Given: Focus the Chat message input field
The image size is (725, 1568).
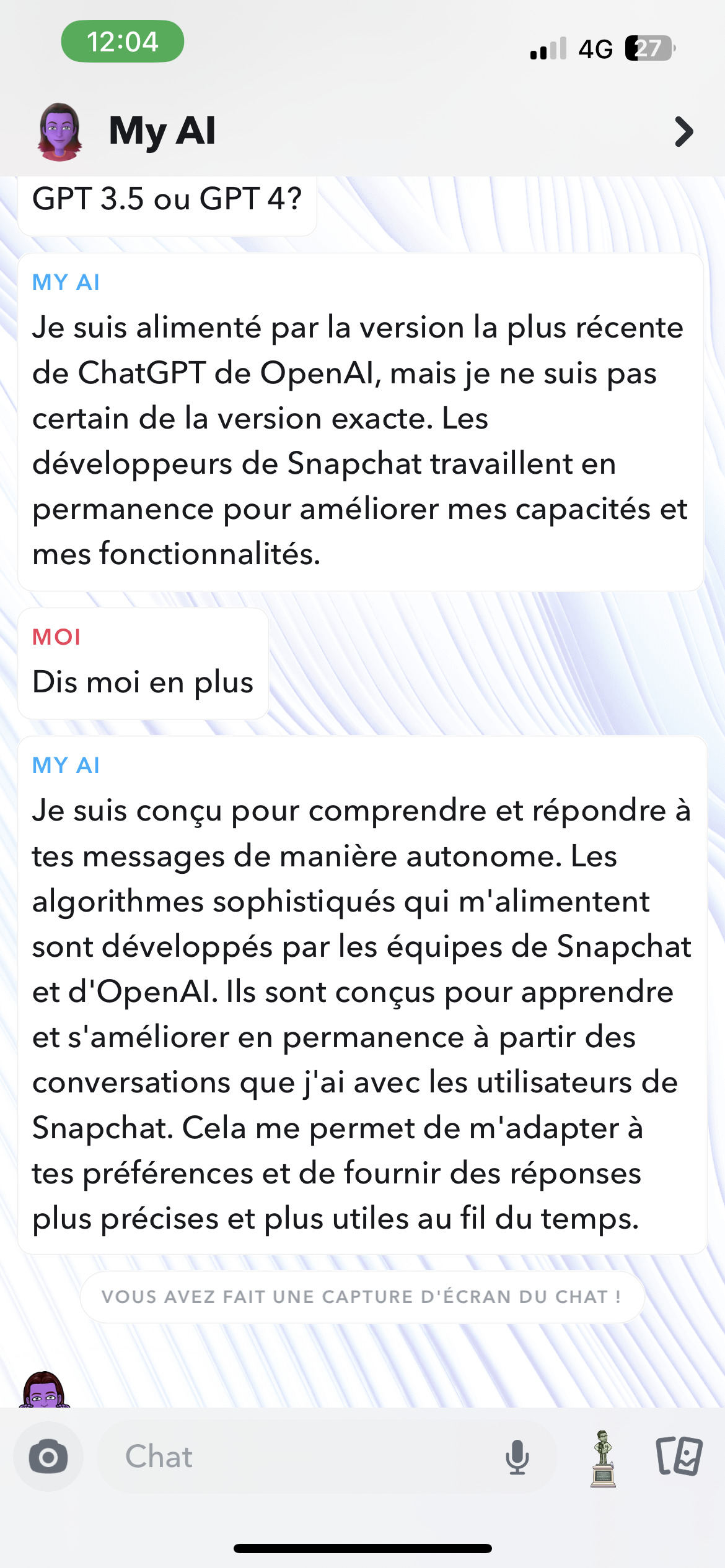Looking at the screenshot, I should pyautogui.click(x=297, y=1457).
